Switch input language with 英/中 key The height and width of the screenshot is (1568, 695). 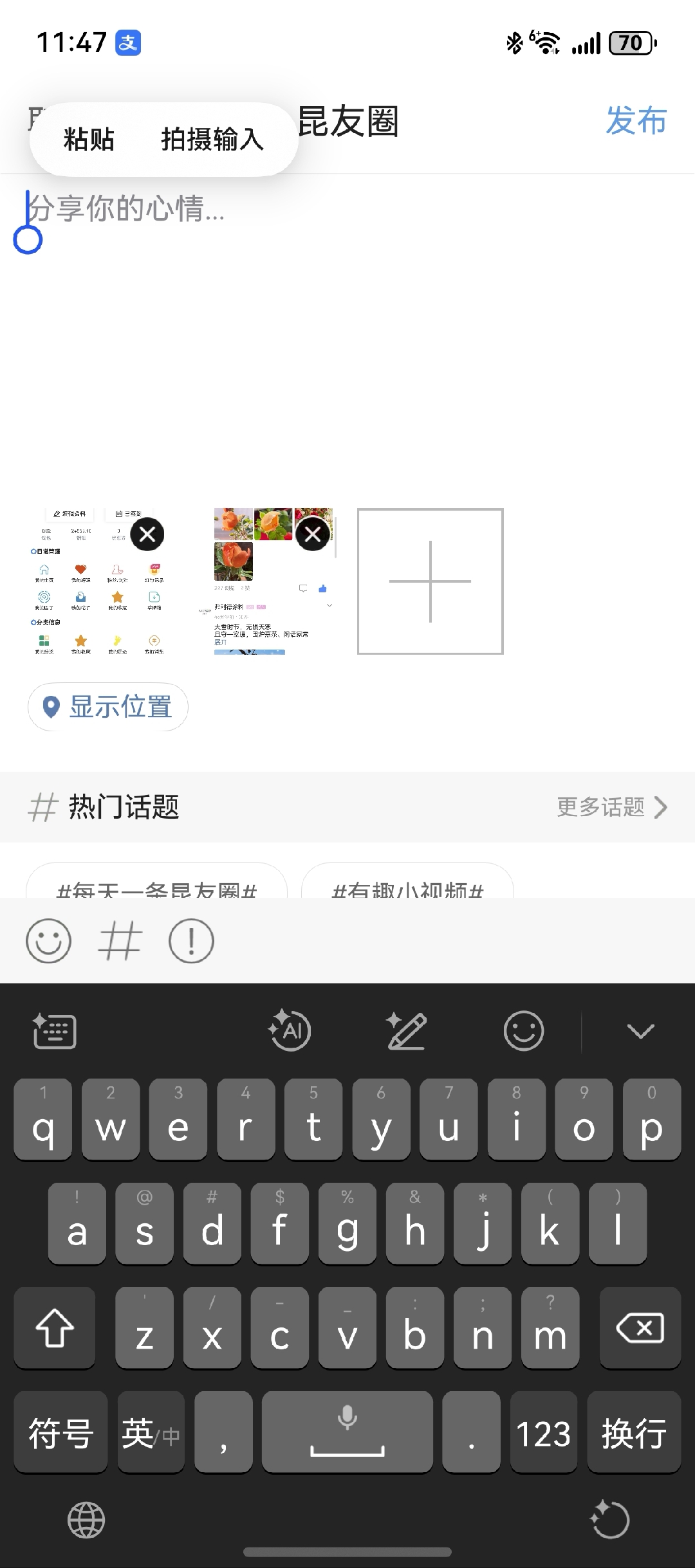click(x=151, y=1432)
